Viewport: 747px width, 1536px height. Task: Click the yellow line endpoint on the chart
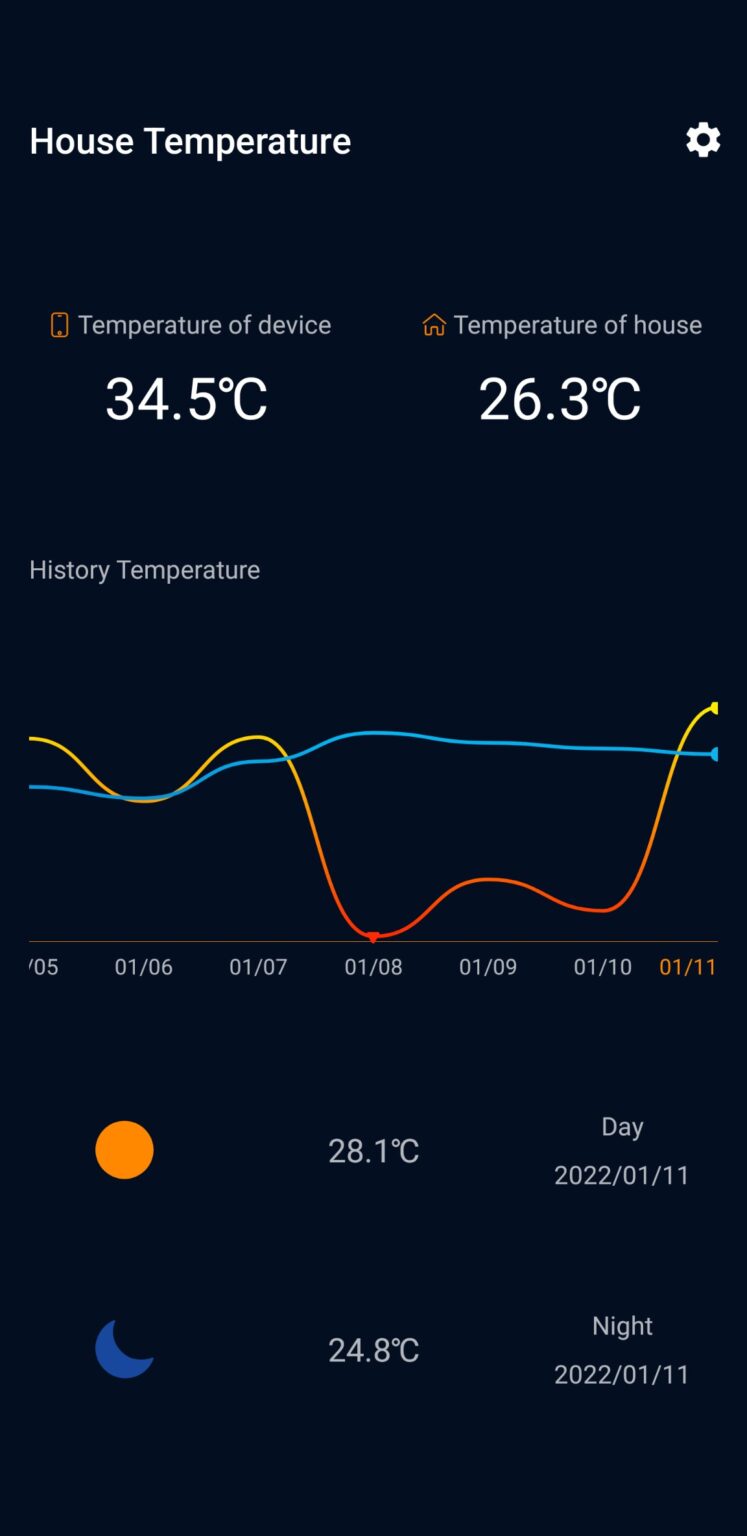click(713, 710)
